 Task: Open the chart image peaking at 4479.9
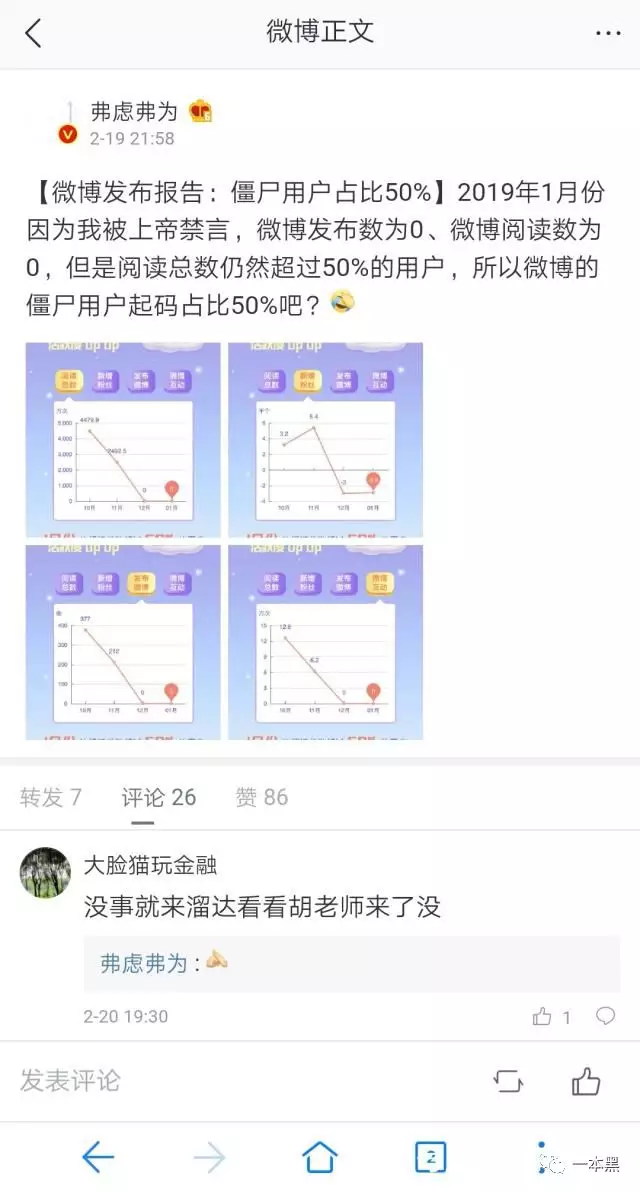click(123, 439)
